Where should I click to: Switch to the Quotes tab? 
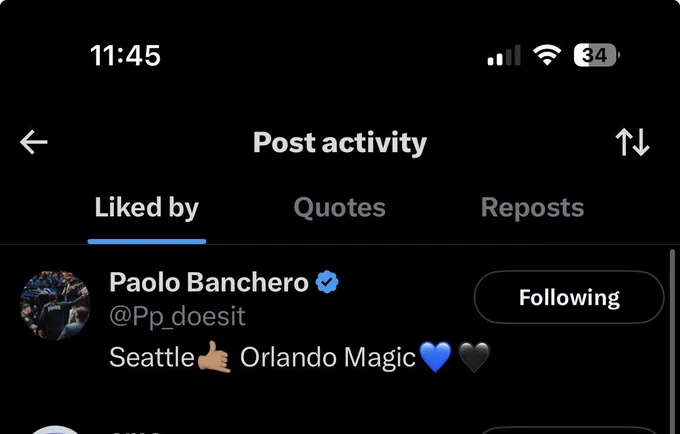coord(340,208)
